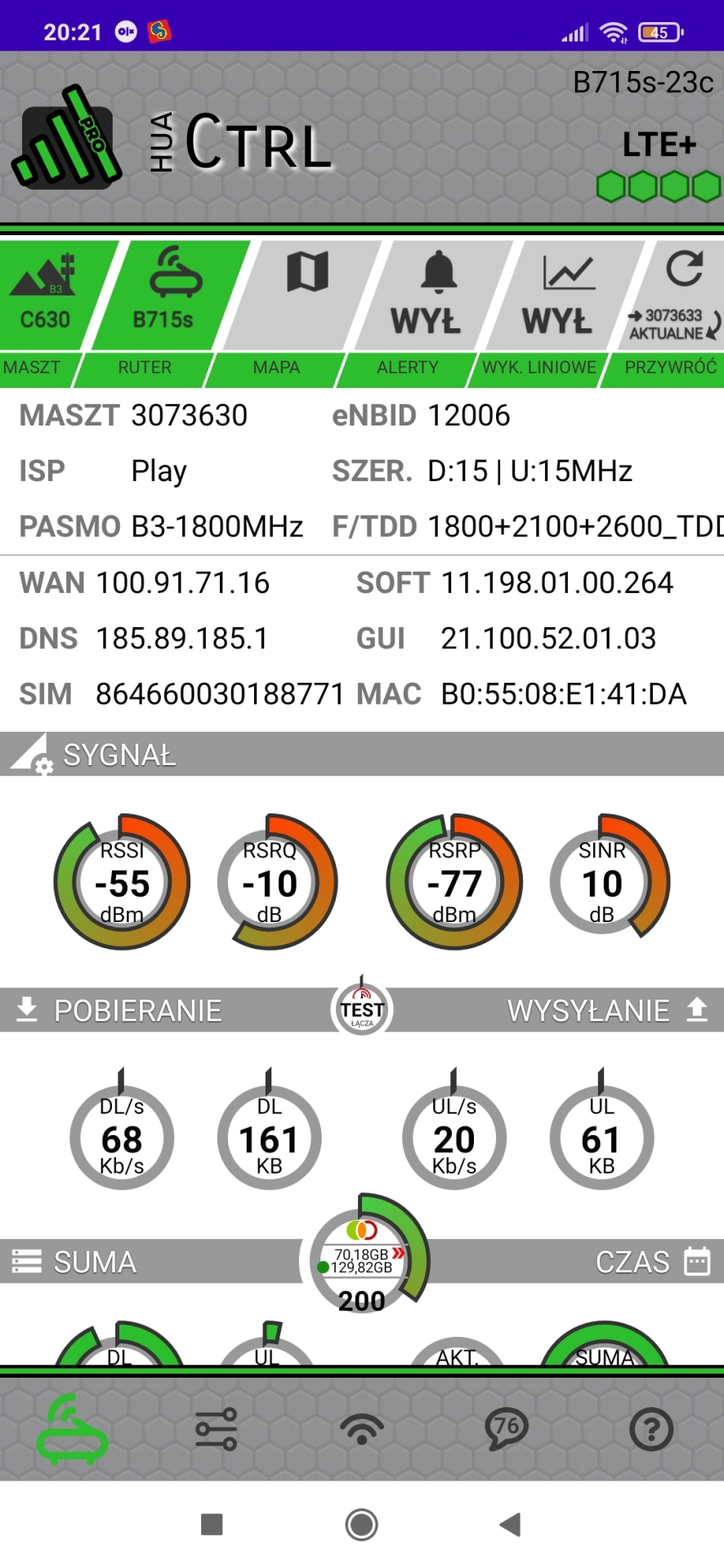The height and width of the screenshot is (1568, 724).
Task: Open SYGNAŁ signal settings
Action: [33, 755]
